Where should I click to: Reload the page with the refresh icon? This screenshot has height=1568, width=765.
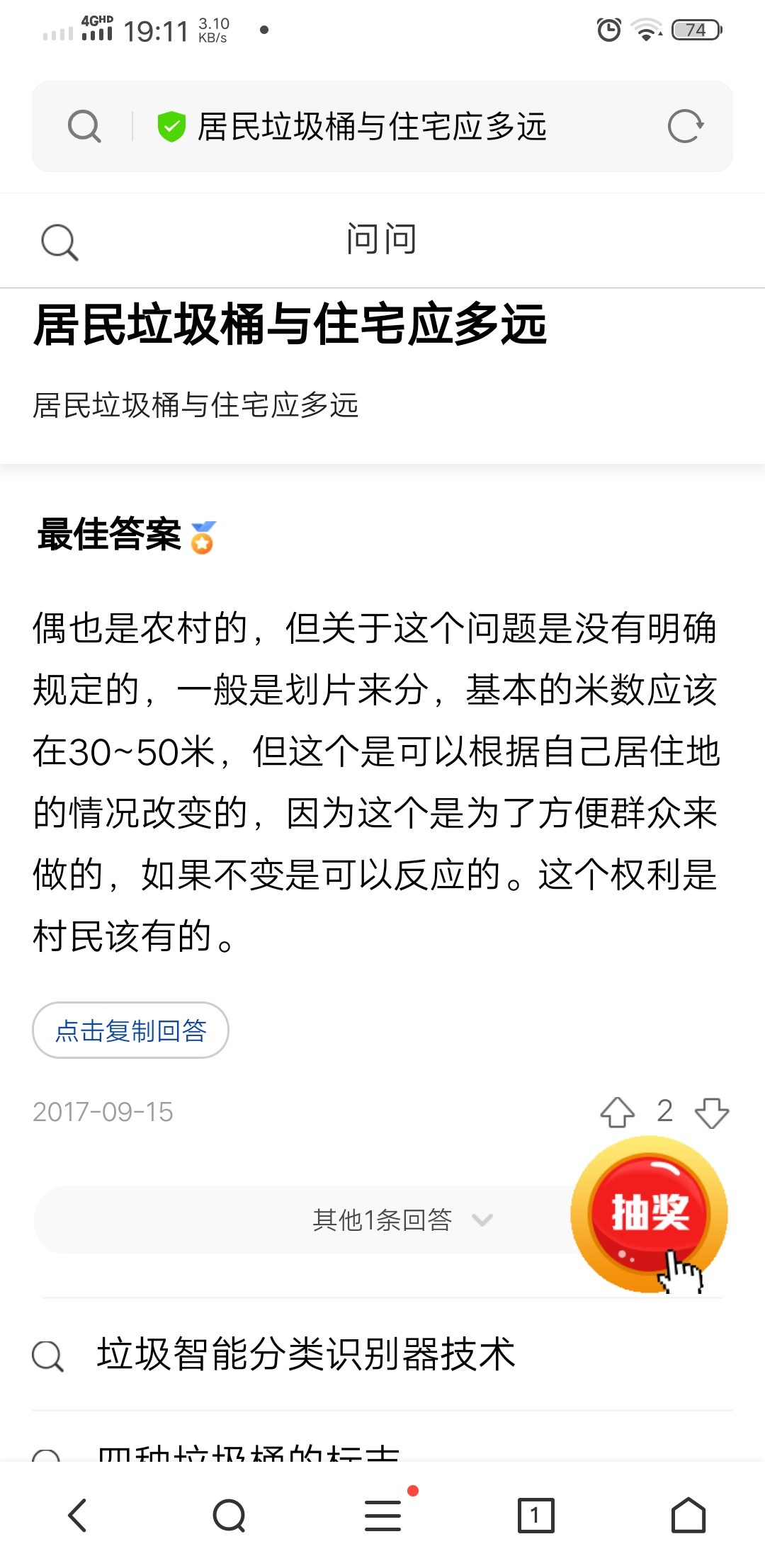685,127
